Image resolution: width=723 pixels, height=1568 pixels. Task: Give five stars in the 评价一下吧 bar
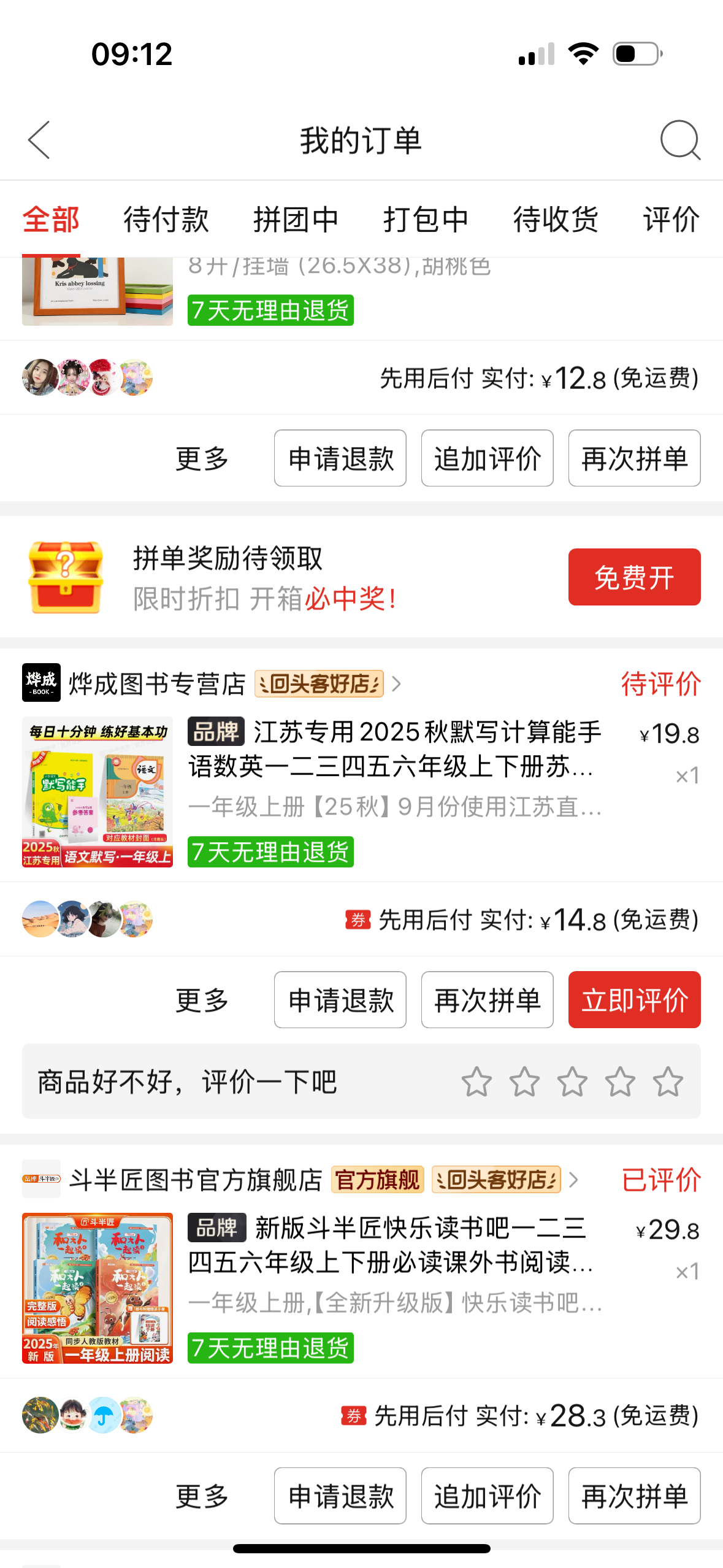667,1082
